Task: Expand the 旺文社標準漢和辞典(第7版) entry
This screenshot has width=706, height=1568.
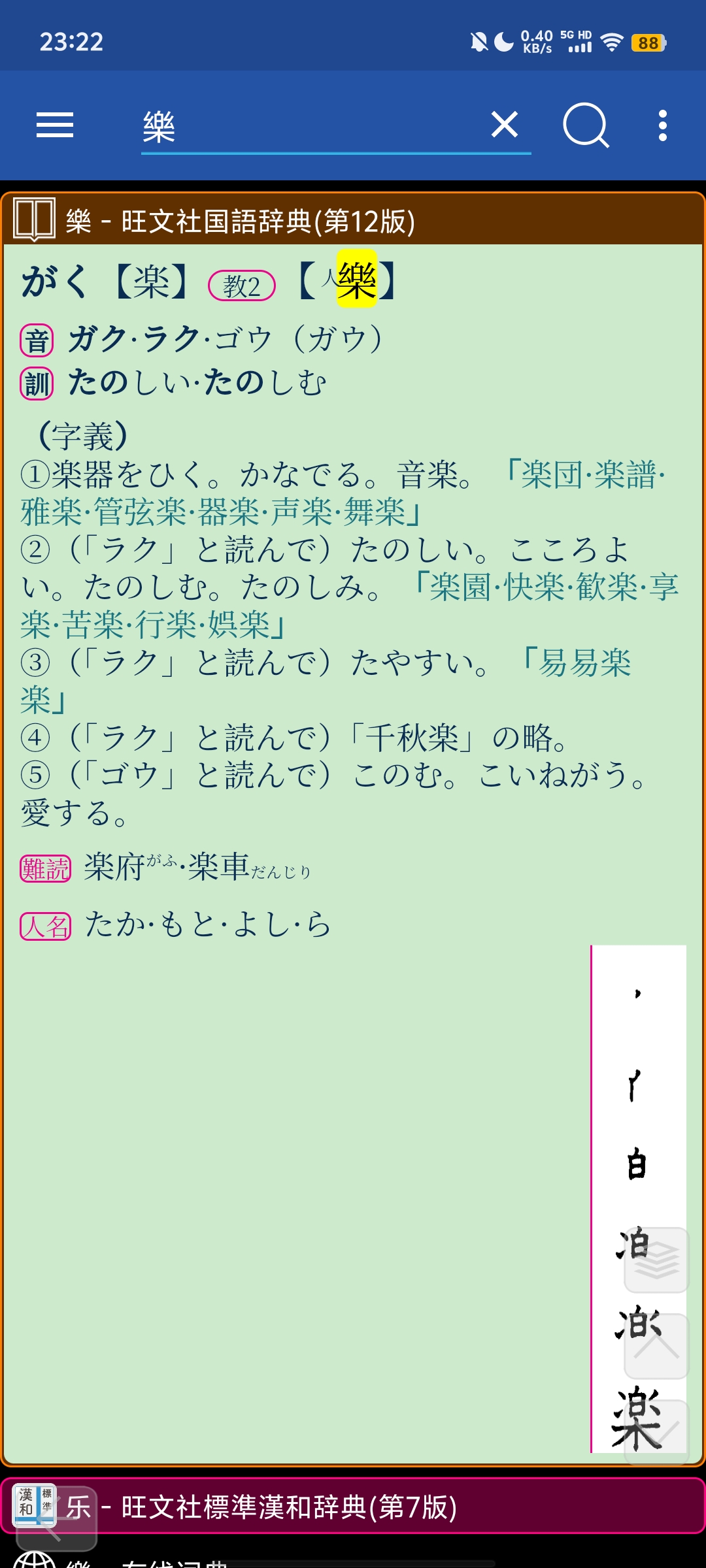Action: pos(353,1507)
